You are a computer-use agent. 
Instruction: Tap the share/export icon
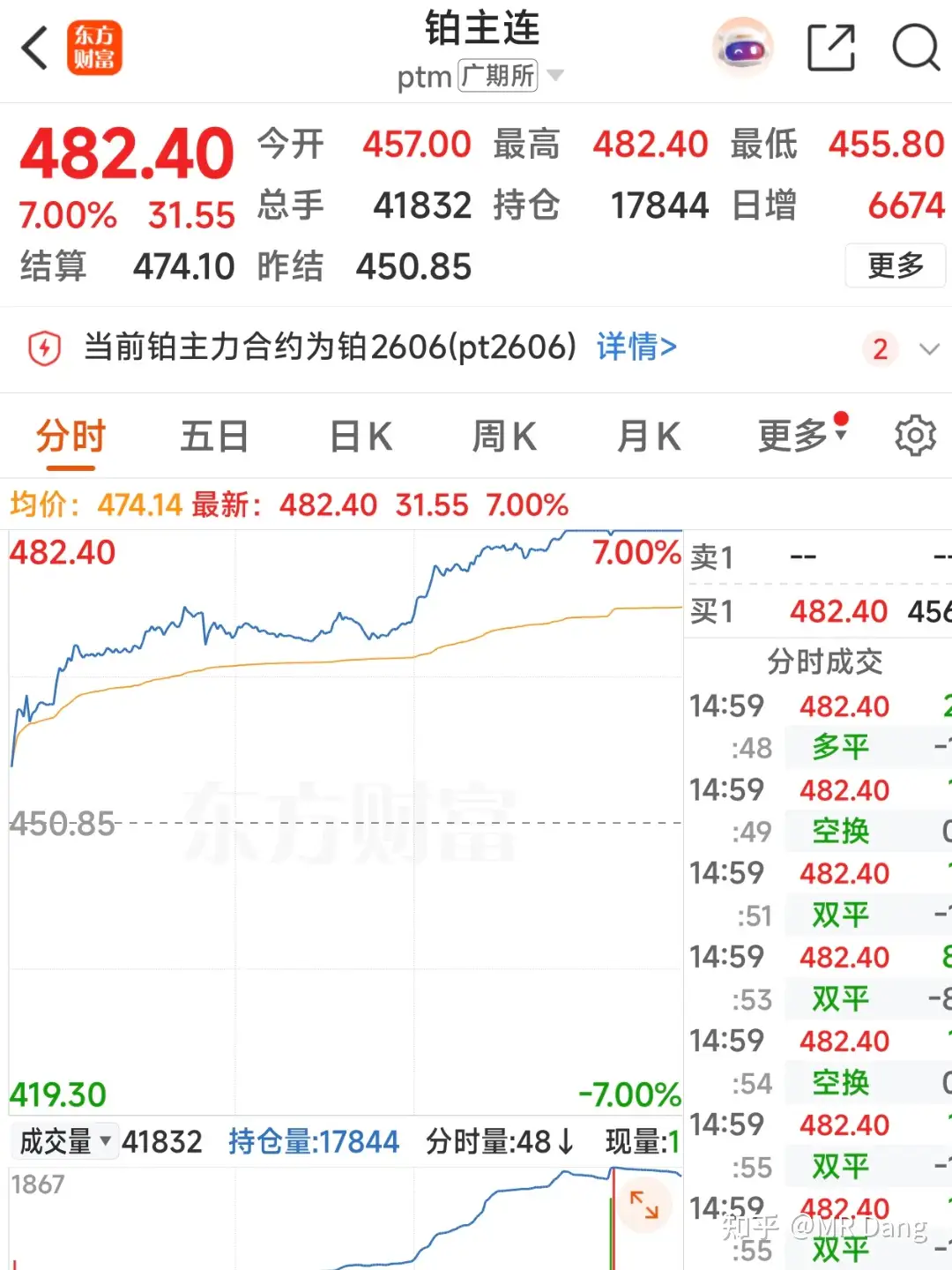click(829, 49)
